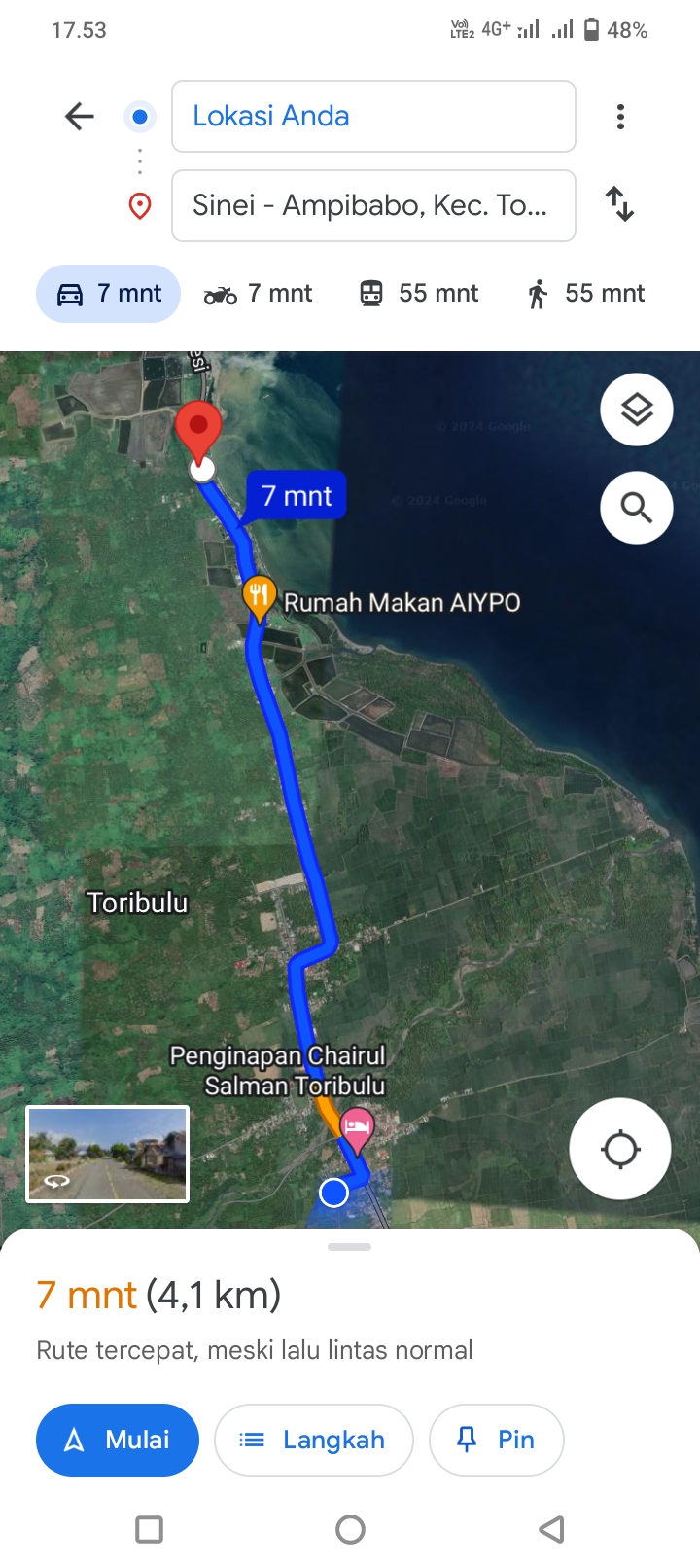Tap Rumah Makan AIYPO restaurant marker
Screen dimensions: 700x1568
259,597
